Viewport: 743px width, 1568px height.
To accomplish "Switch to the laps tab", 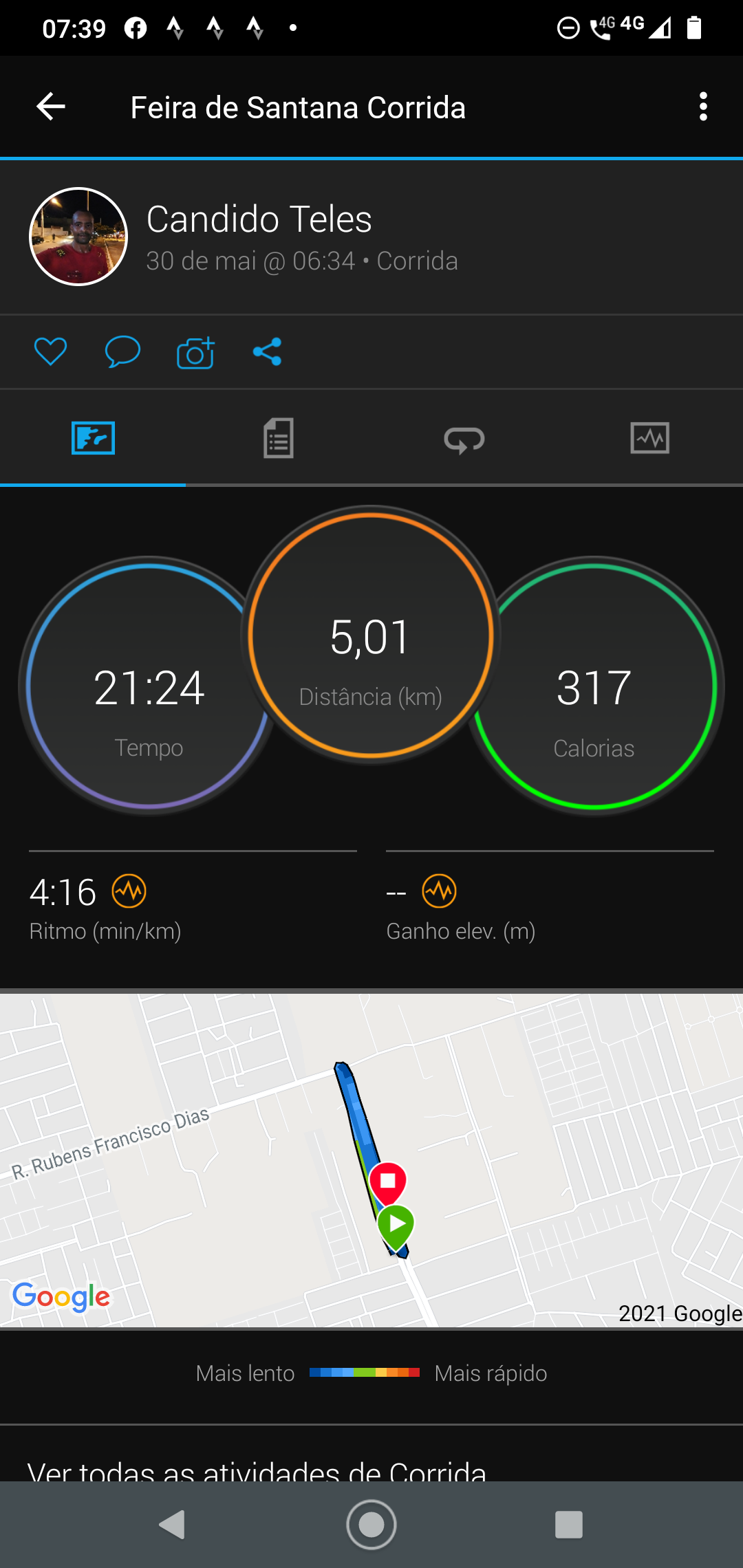I will coord(464,439).
